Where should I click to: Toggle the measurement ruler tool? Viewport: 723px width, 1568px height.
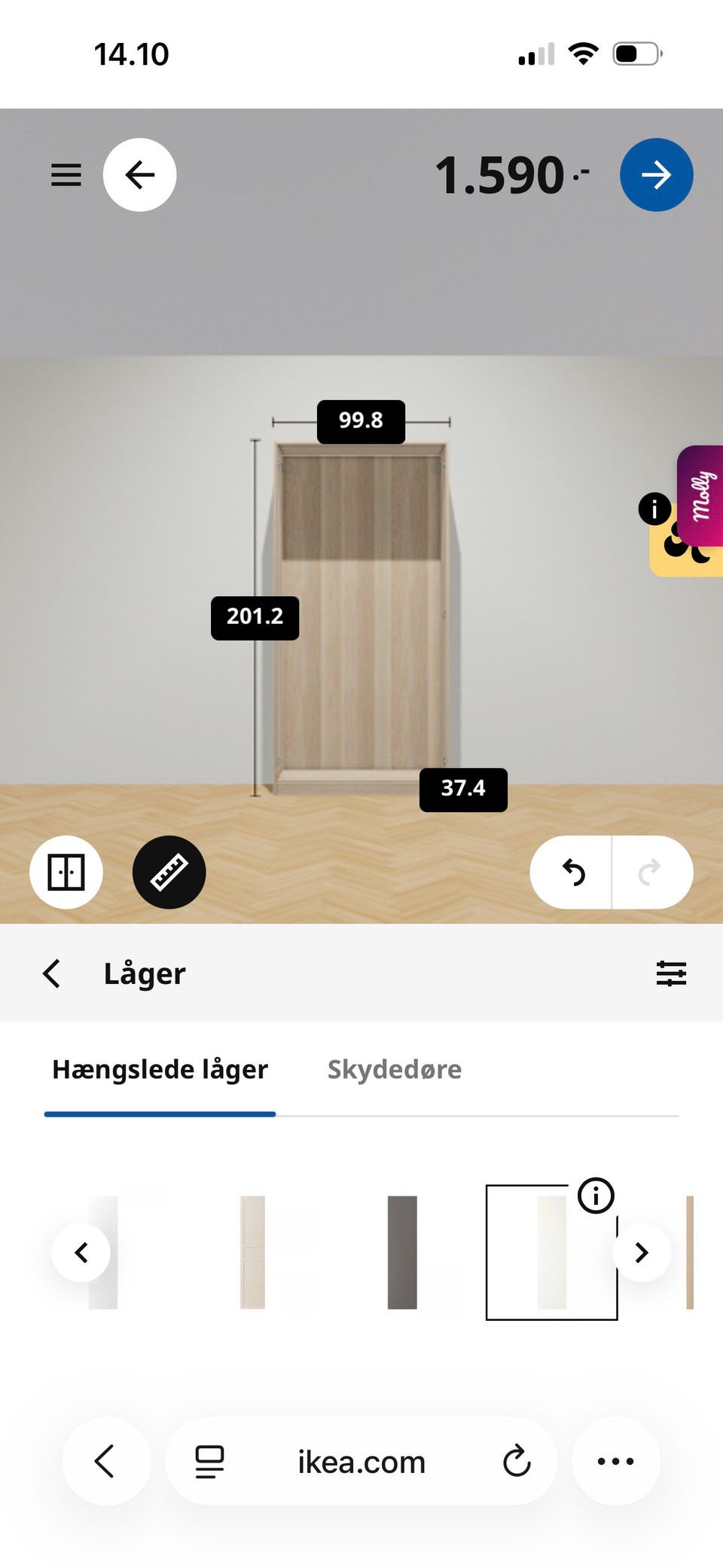168,872
